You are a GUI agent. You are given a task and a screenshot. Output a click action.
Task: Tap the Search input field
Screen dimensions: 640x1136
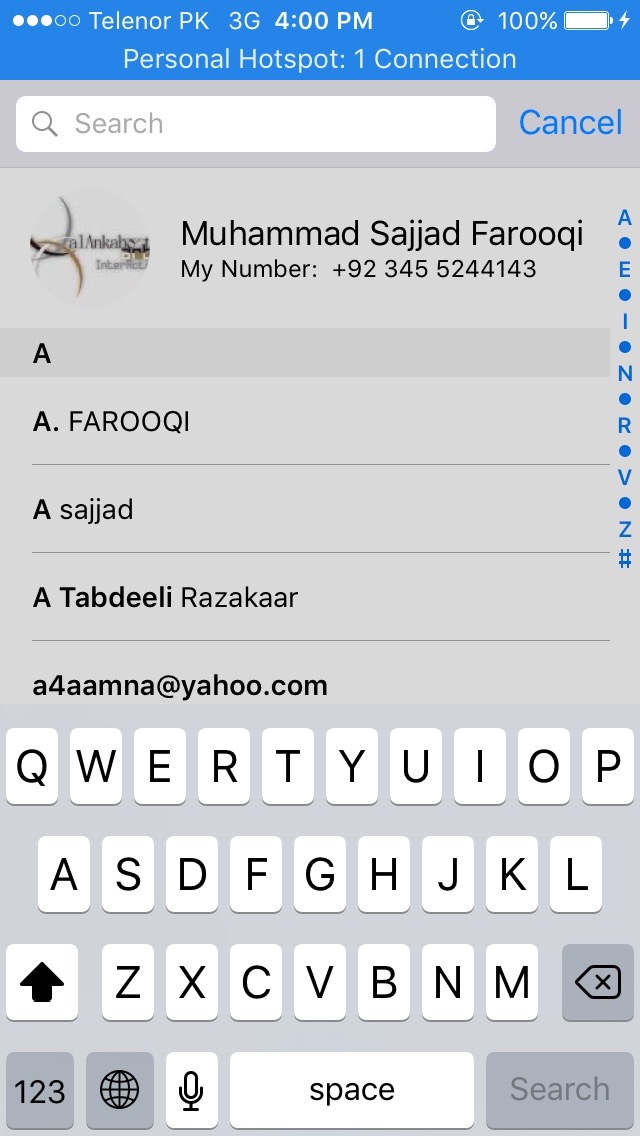click(x=255, y=124)
